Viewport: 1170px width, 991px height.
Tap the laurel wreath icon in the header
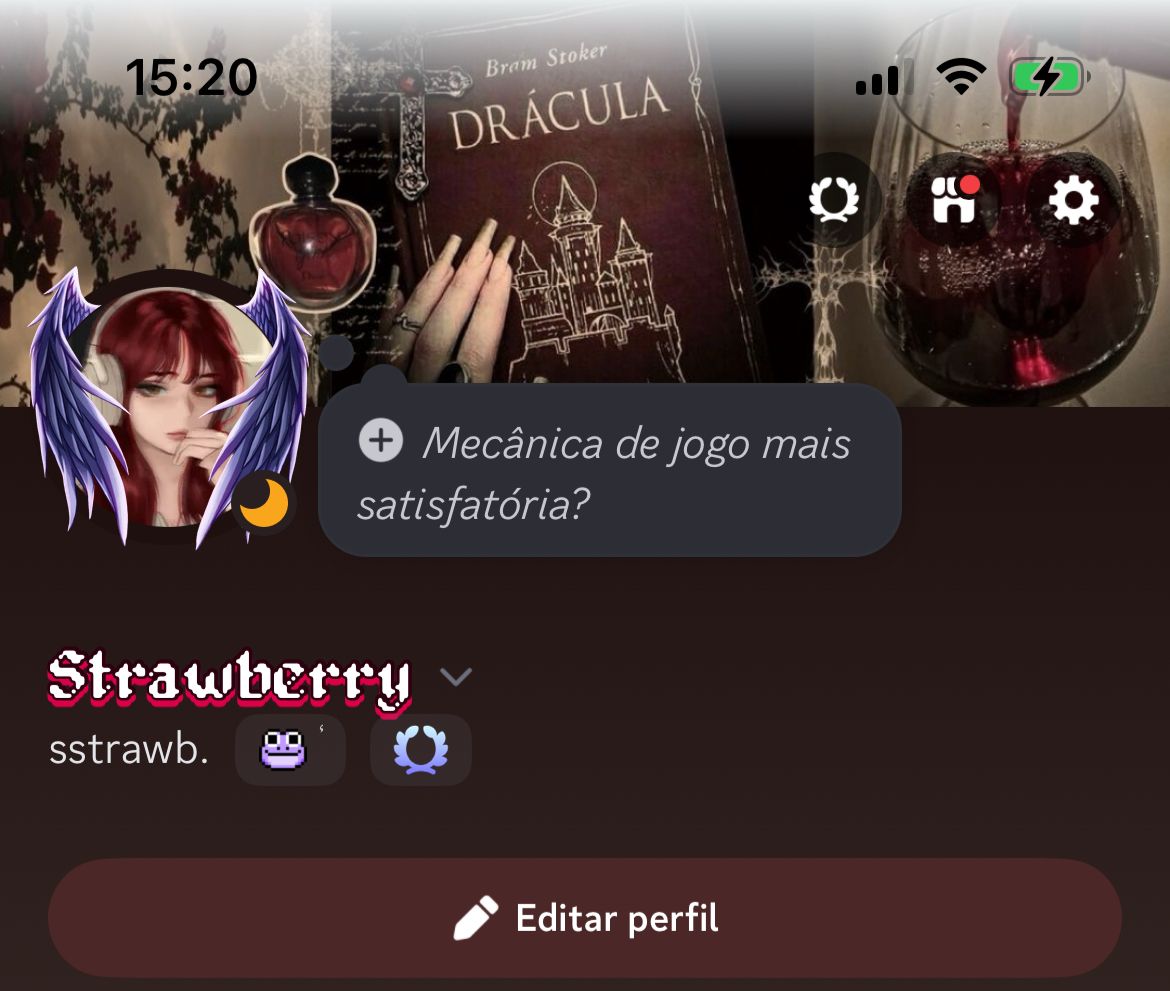(x=834, y=202)
